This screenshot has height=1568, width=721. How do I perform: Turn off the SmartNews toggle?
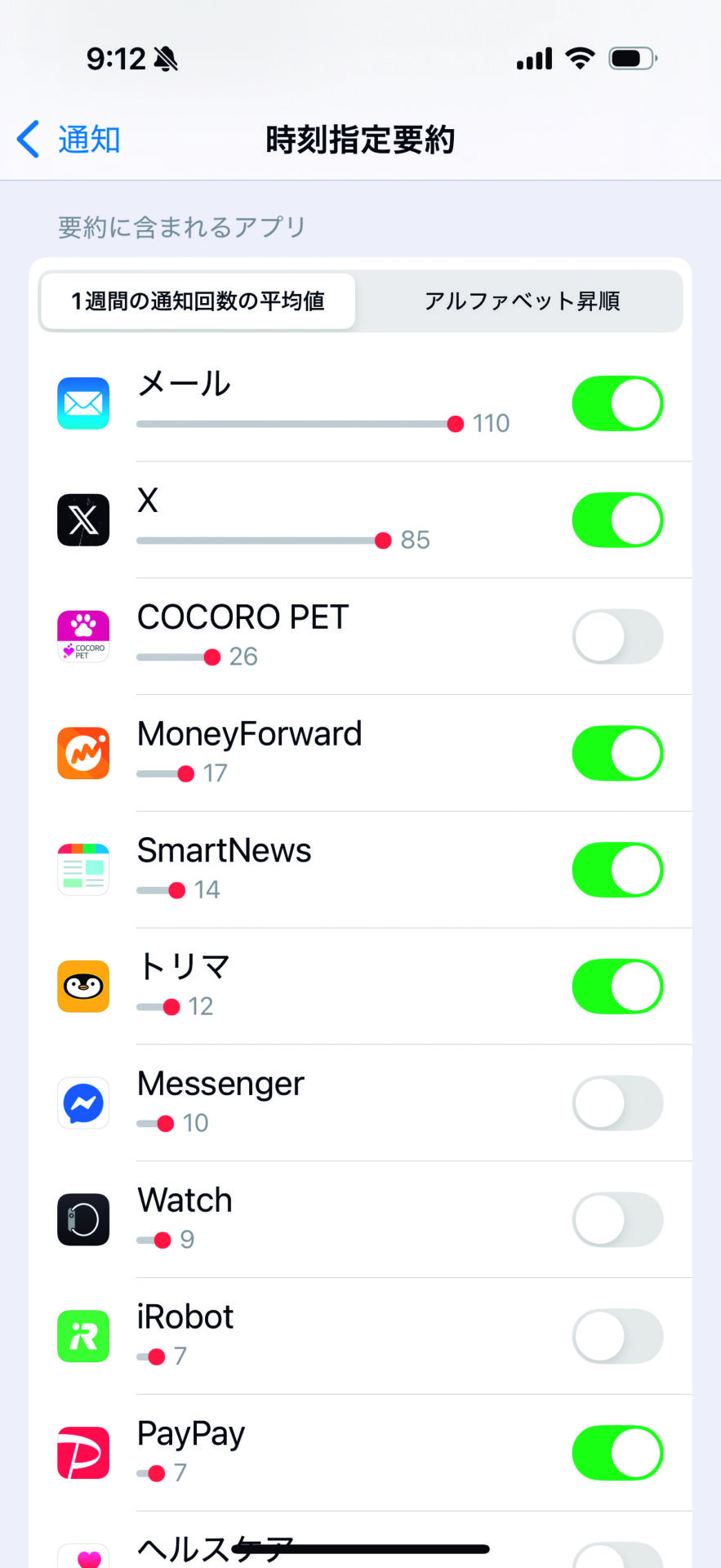tap(617, 870)
